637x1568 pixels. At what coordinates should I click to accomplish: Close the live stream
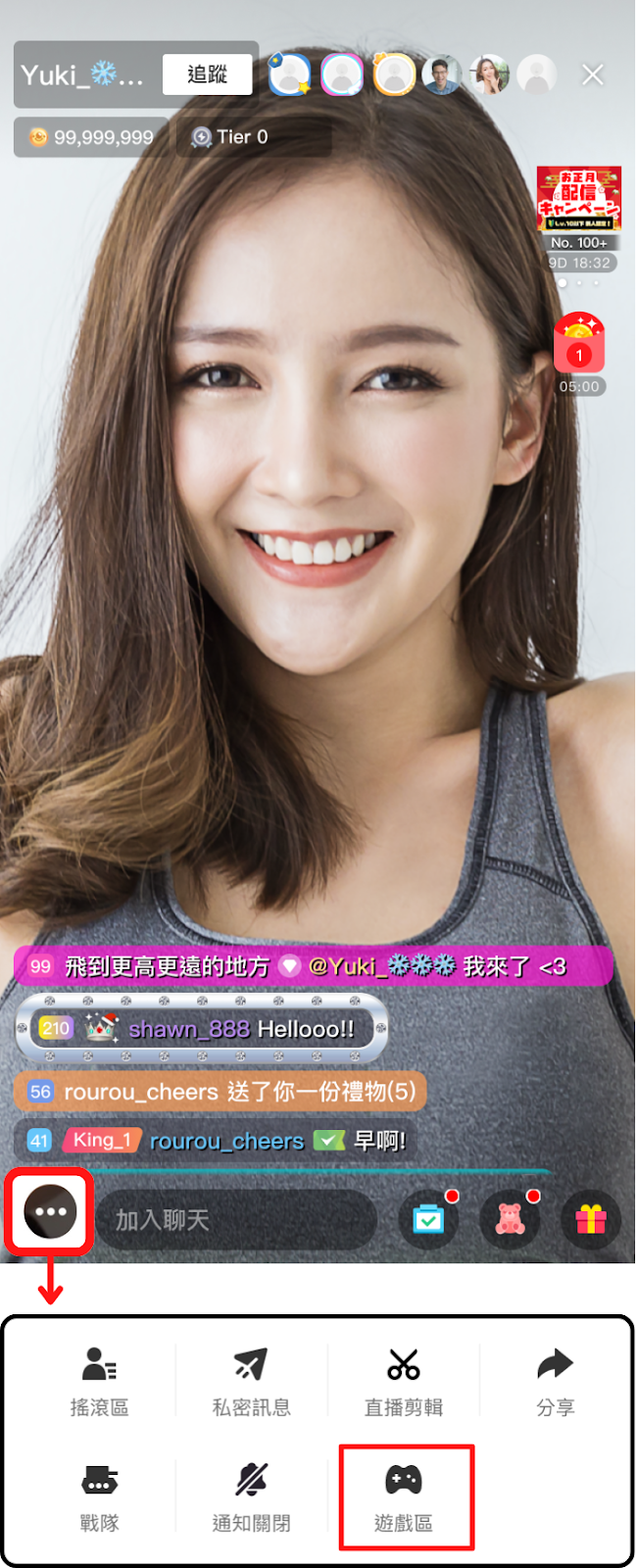click(592, 74)
